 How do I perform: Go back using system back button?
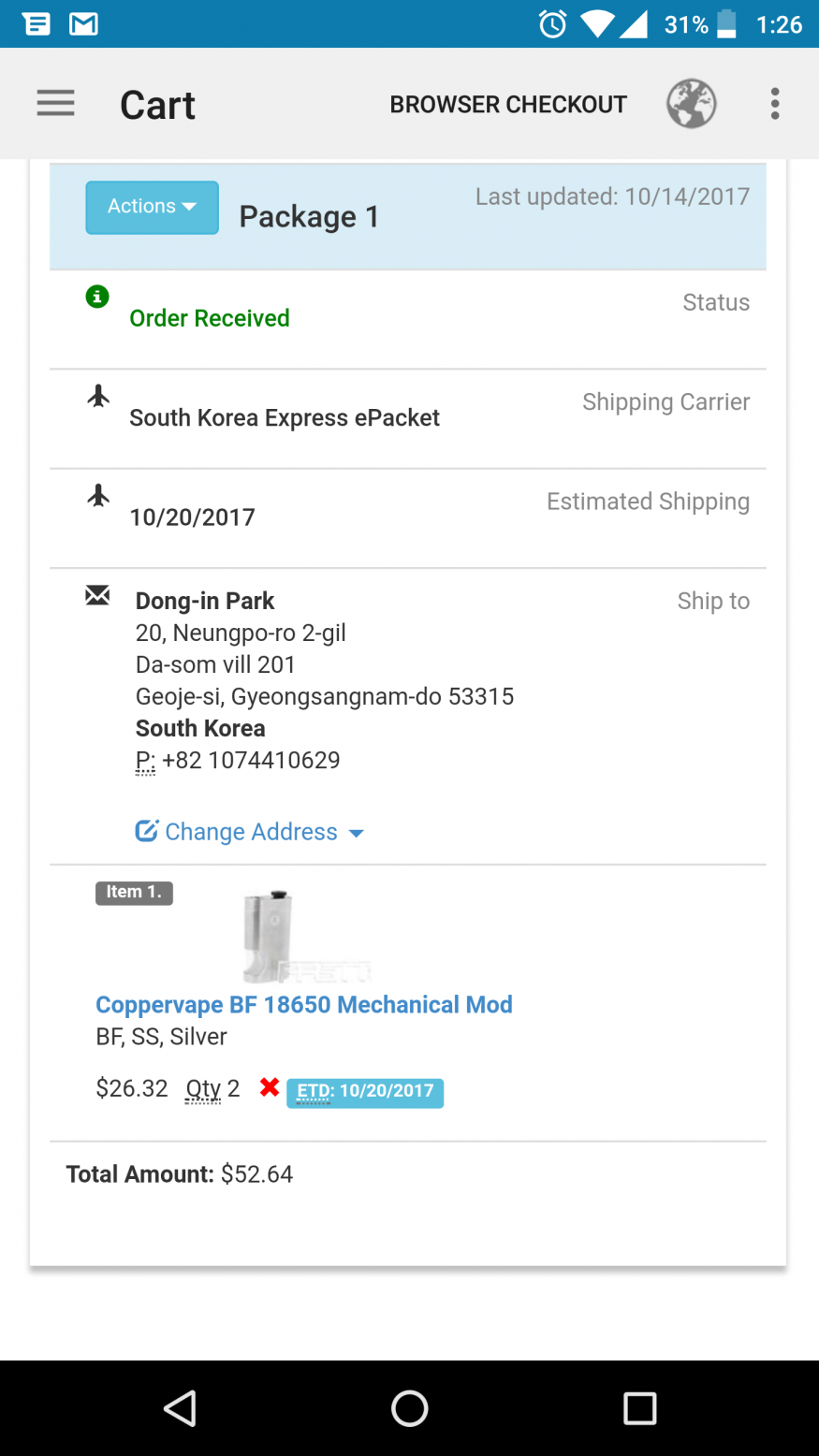tap(180, 1408)
